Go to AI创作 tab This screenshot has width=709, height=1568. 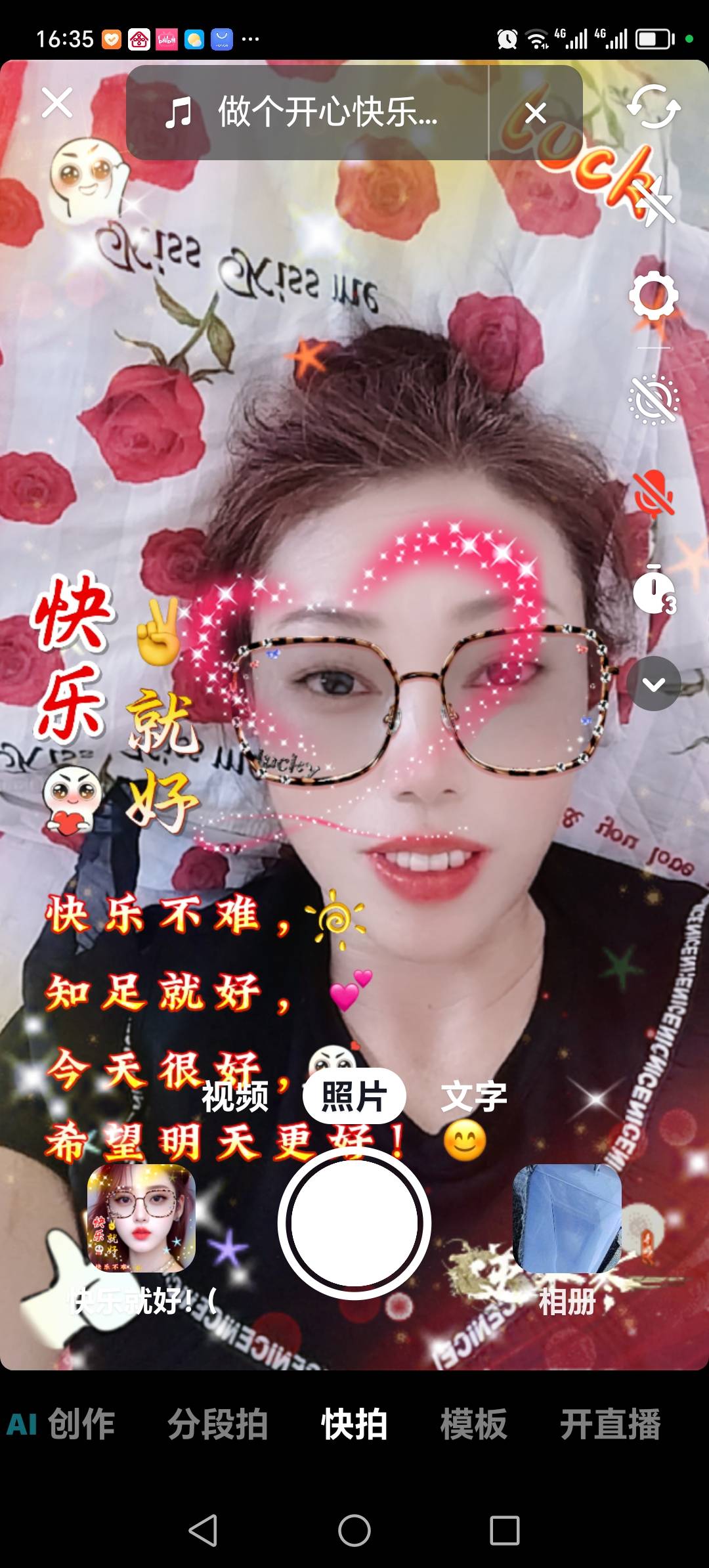(62, 1424)
